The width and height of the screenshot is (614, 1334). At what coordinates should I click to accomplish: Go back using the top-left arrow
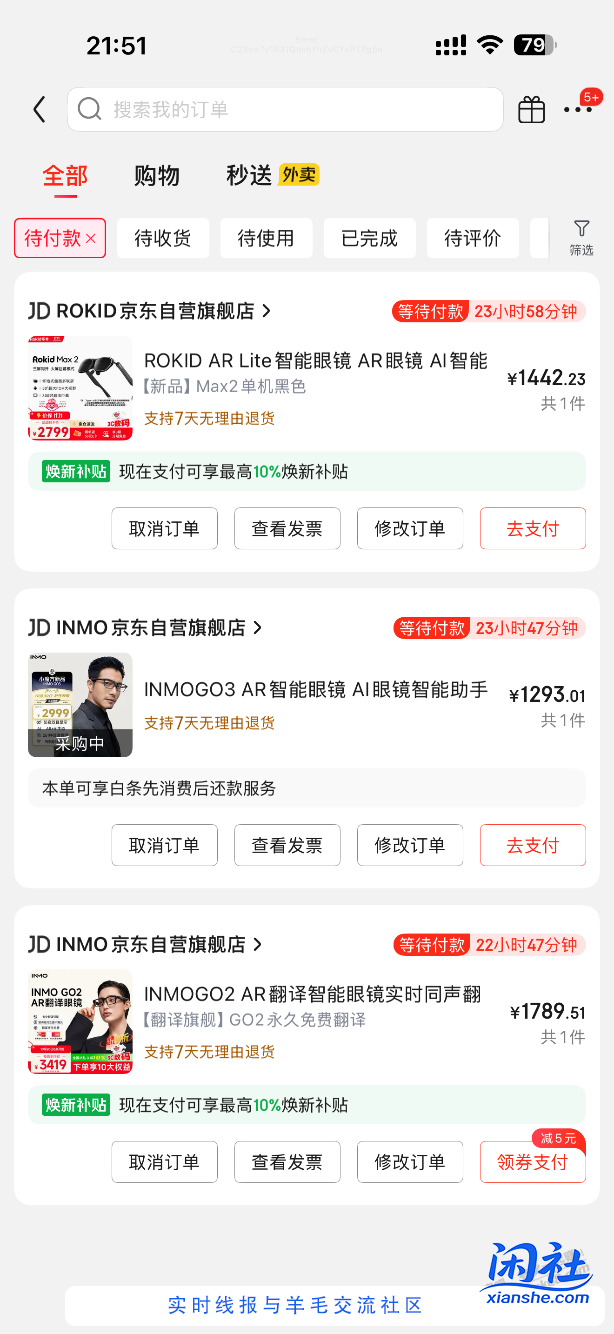pos(39,109)
